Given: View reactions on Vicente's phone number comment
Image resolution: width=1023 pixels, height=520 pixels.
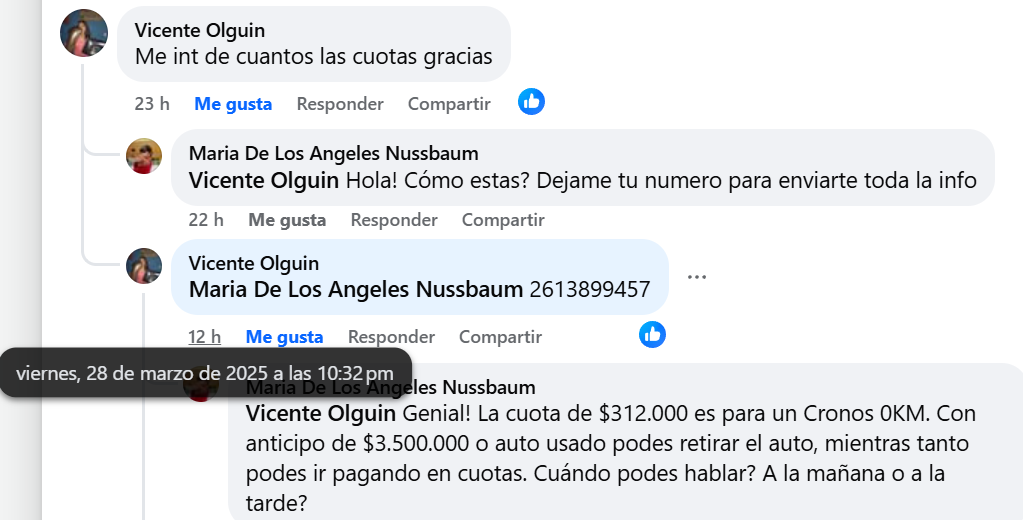Looking at the screenshot, I should 652,334.
